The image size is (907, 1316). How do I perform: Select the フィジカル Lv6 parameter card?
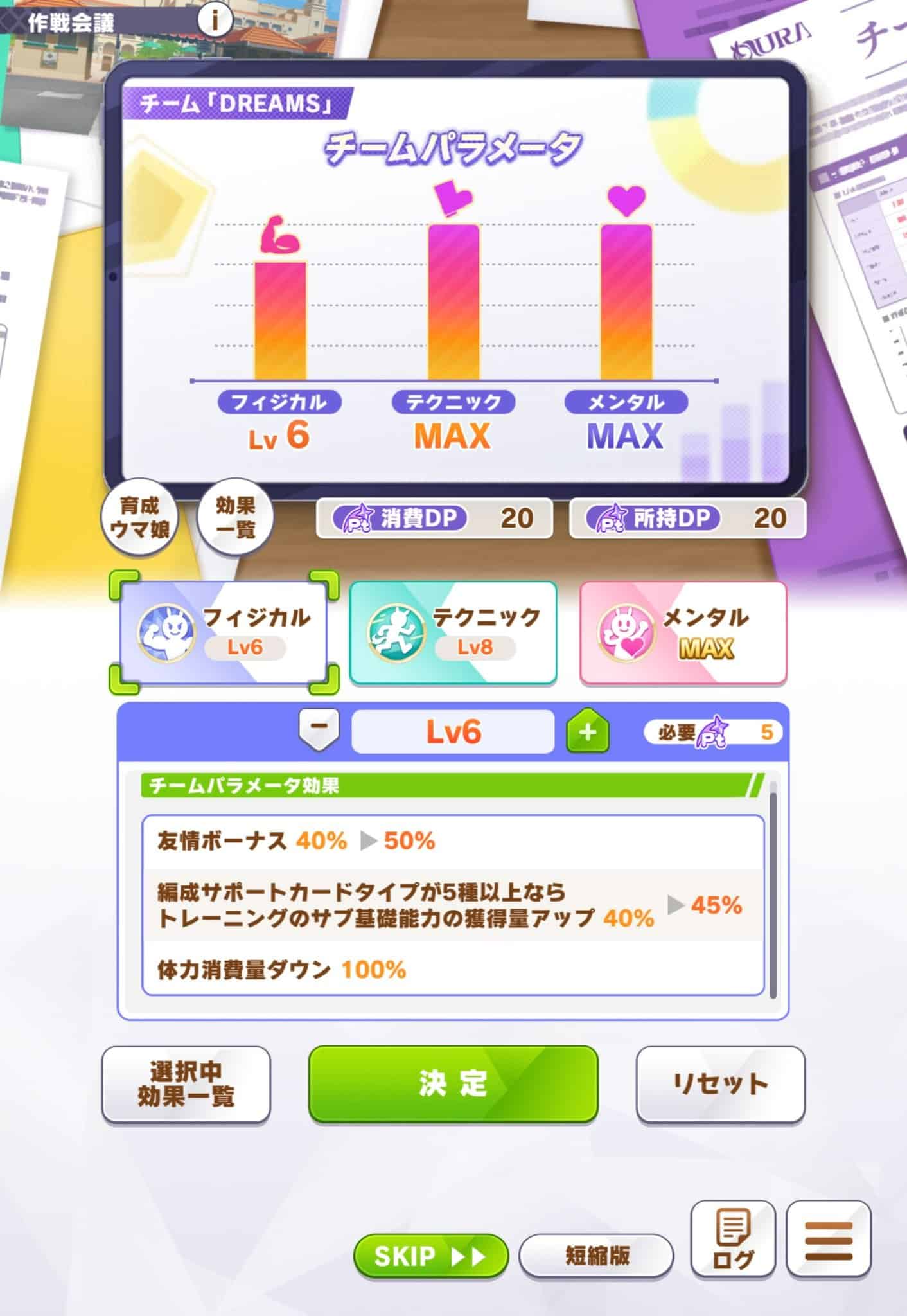224,632
